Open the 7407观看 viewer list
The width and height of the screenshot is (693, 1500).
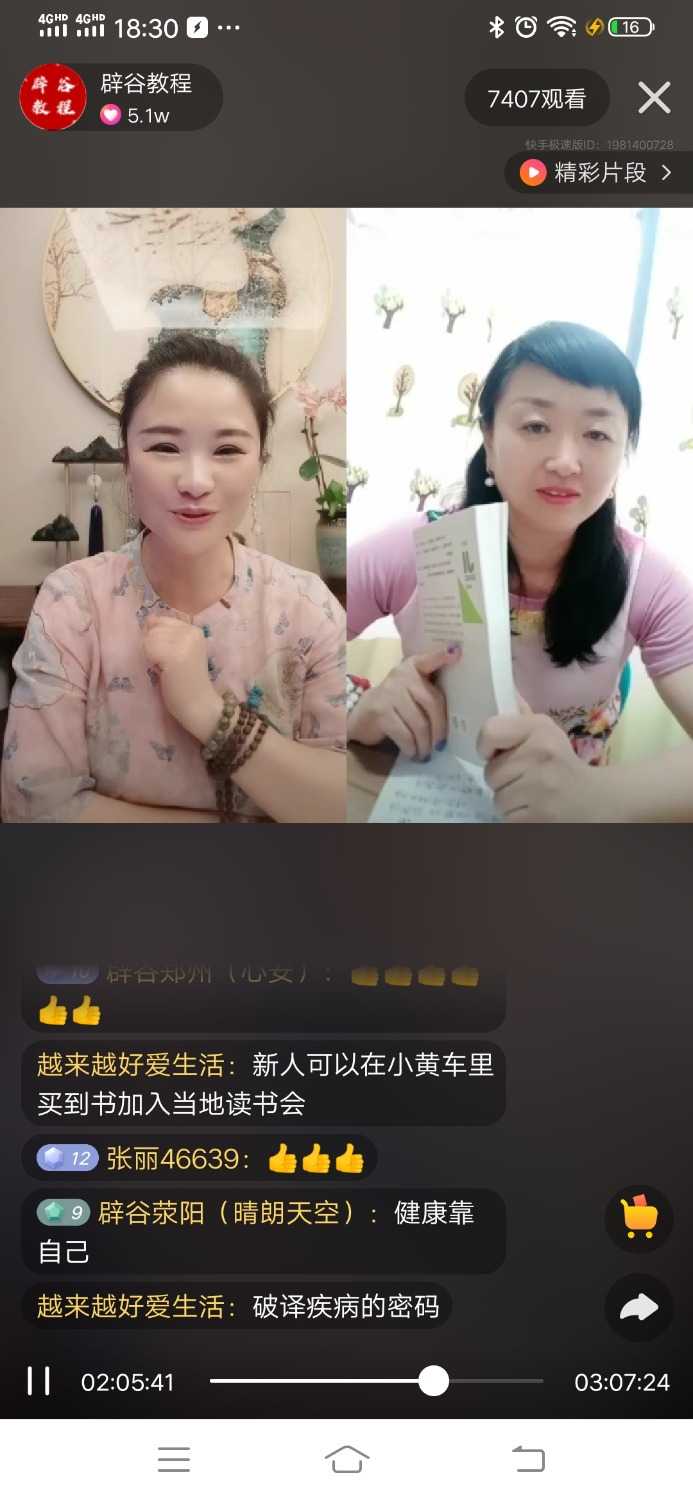pyautogui.click(x=536, y=98)
